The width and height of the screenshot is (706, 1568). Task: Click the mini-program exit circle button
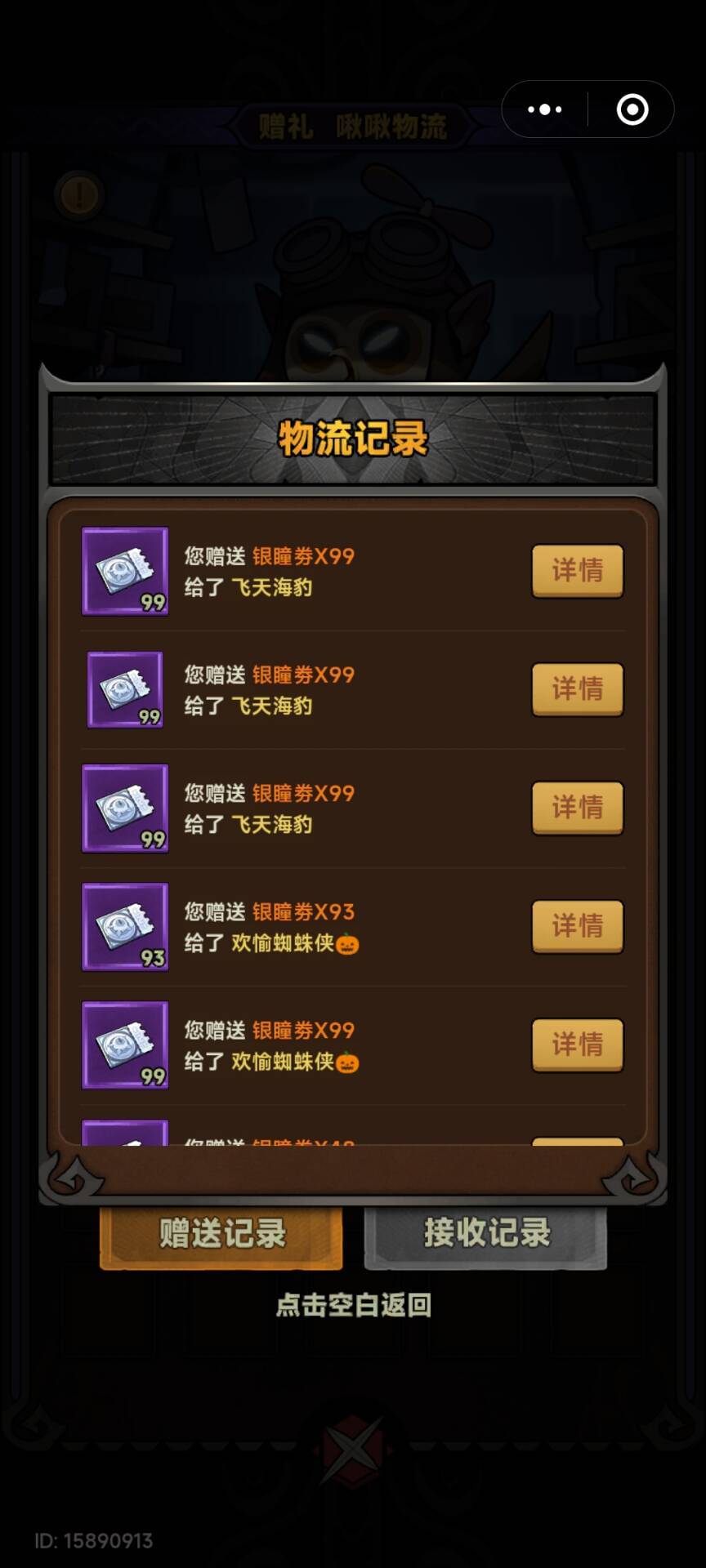pos(630,109)
